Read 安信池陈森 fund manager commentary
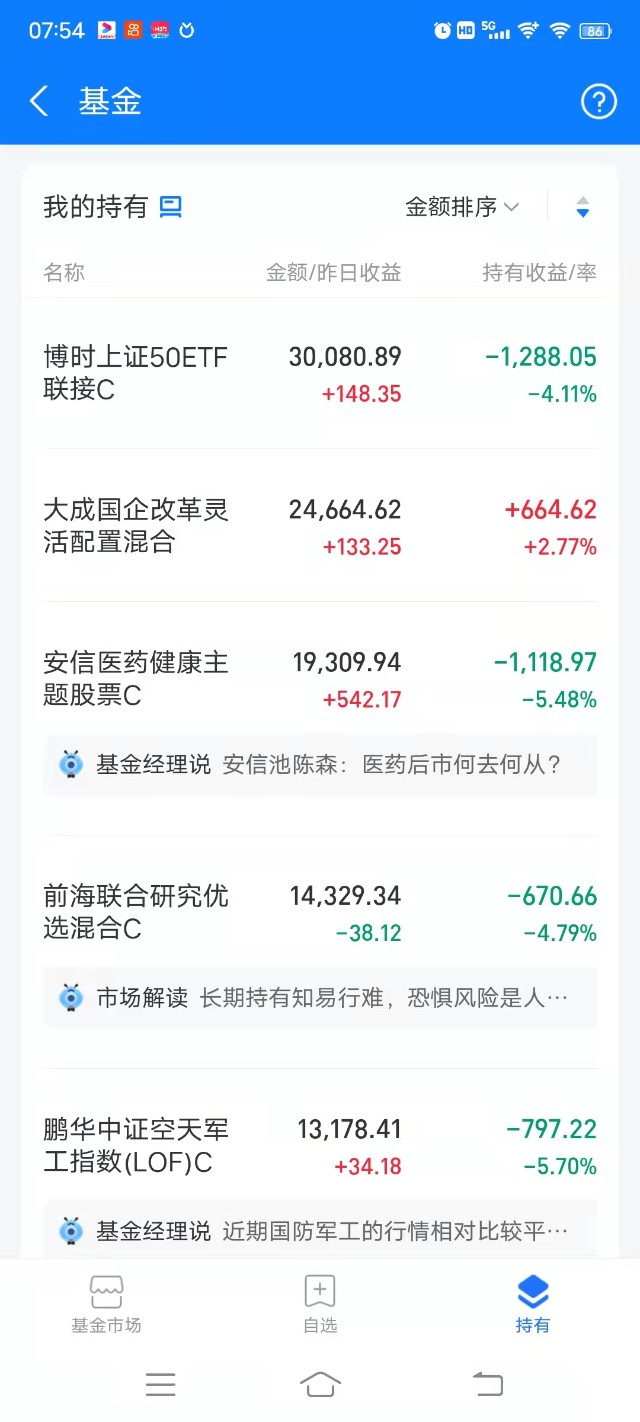640x1422 pixels. [320, 765]
